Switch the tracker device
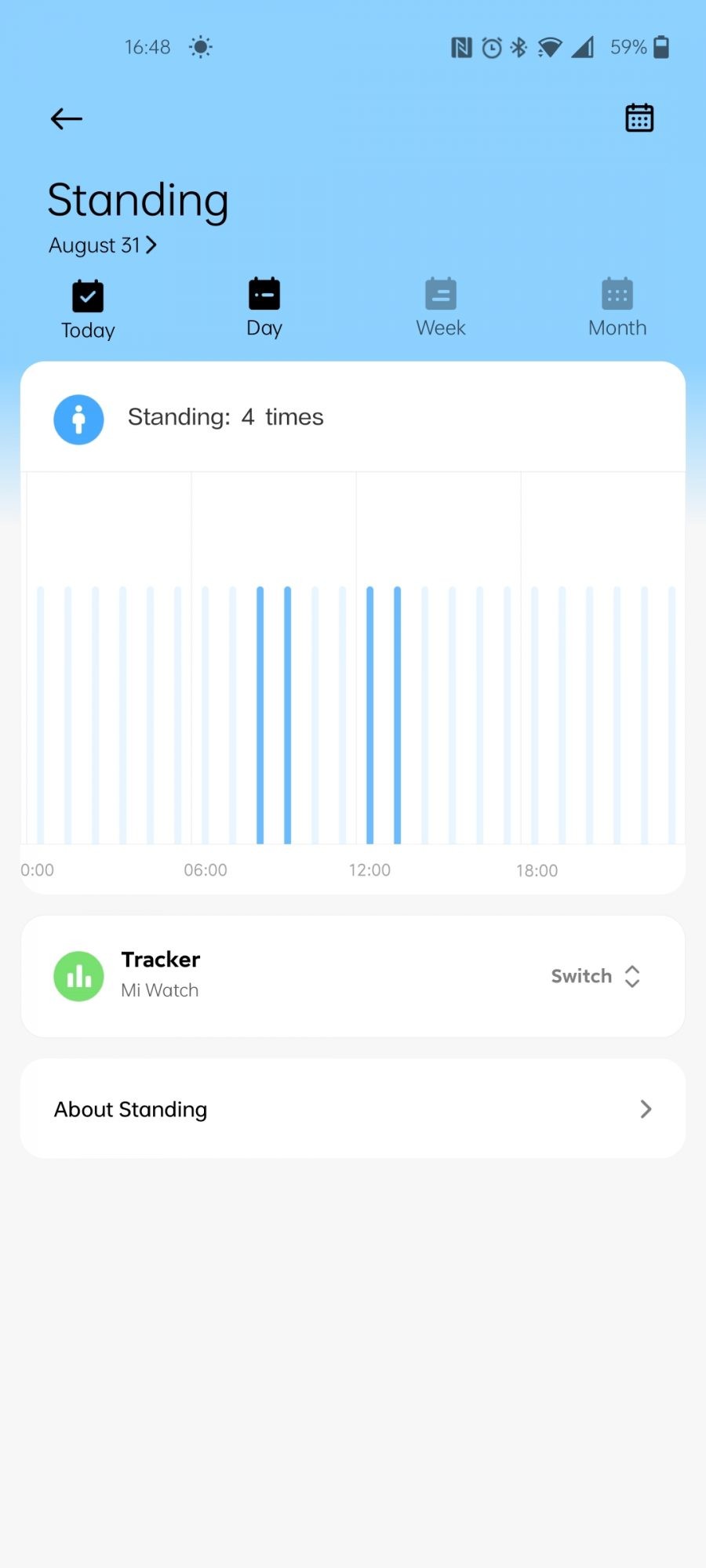706x1568 pixels. pos(595,976)
